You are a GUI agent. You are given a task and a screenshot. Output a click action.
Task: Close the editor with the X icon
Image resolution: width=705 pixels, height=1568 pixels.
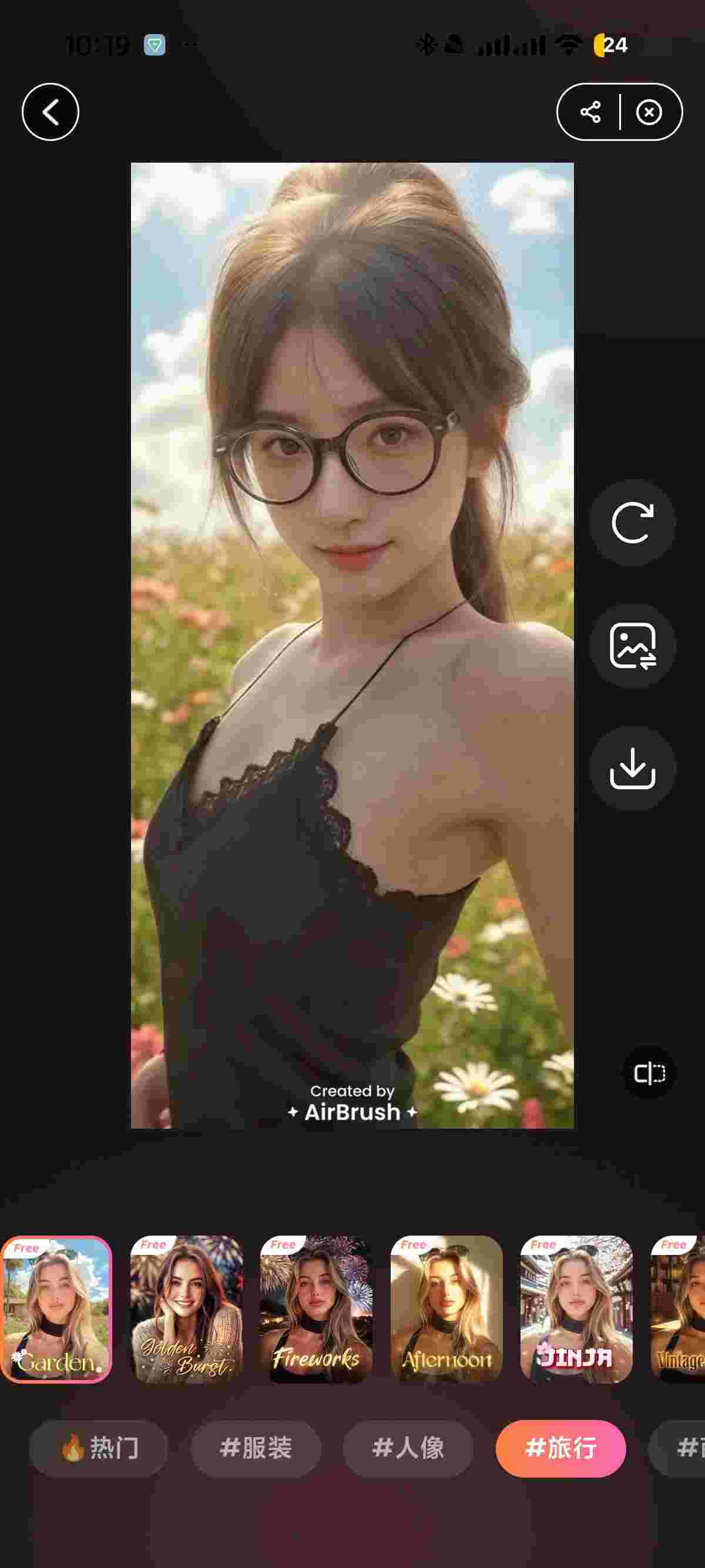(649, 112)
